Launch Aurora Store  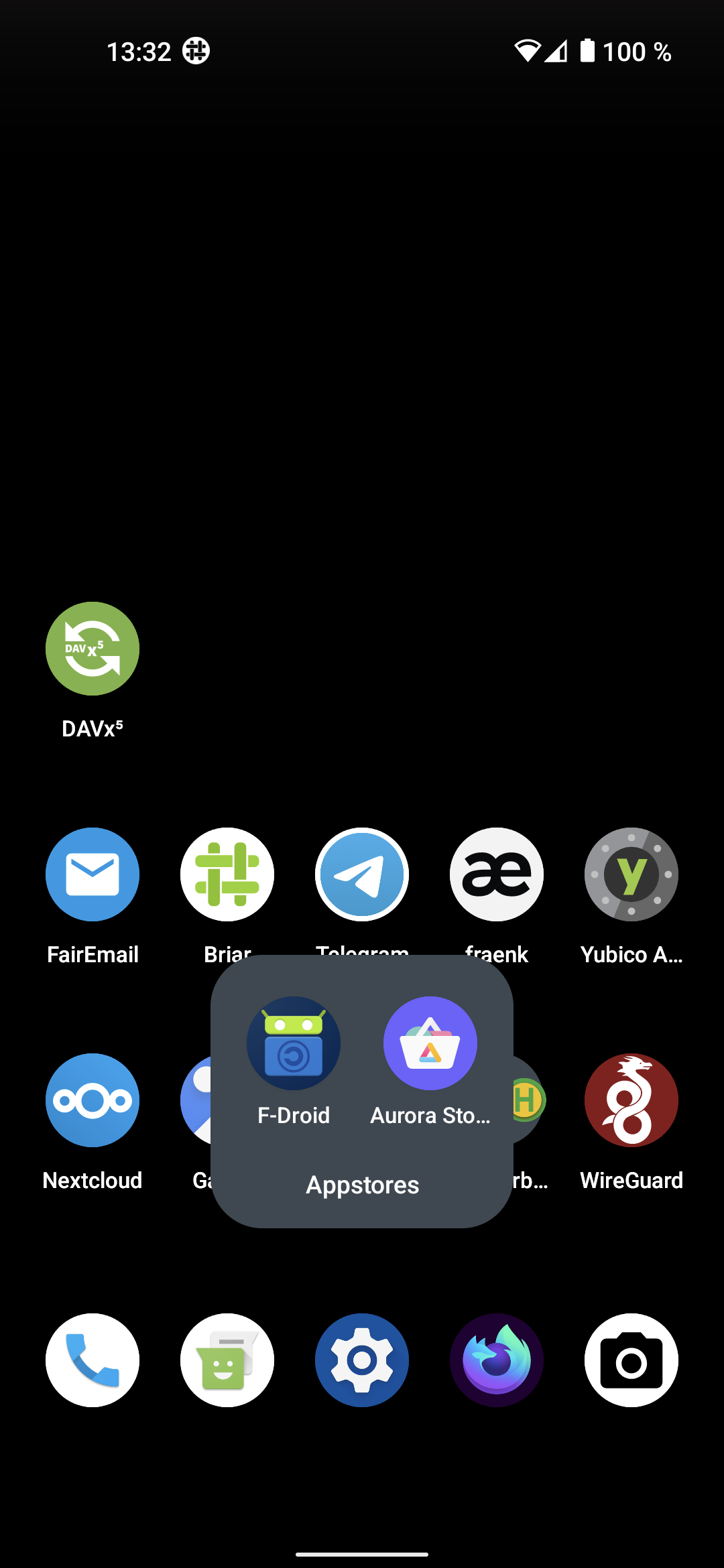[x=430, y=1043]
